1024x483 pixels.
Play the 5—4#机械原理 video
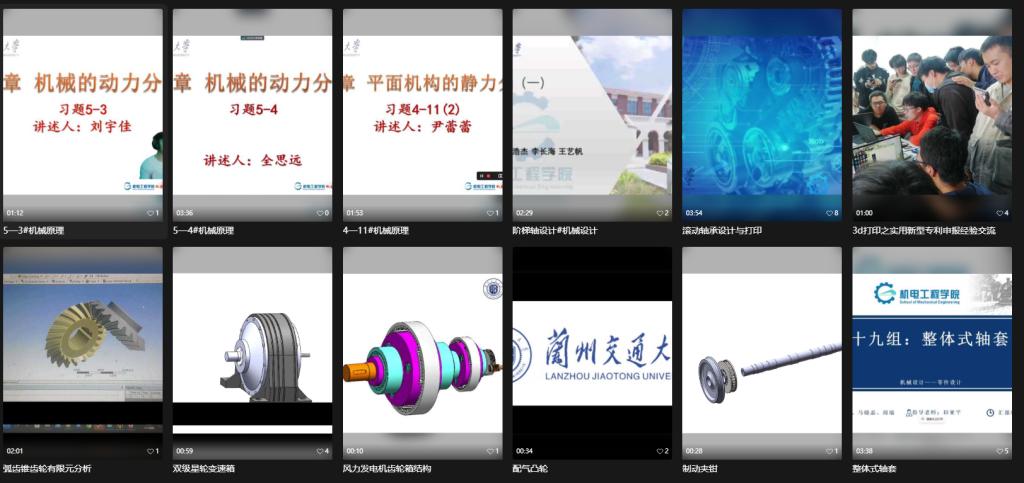pyautogui.click(x=252, y=115)
